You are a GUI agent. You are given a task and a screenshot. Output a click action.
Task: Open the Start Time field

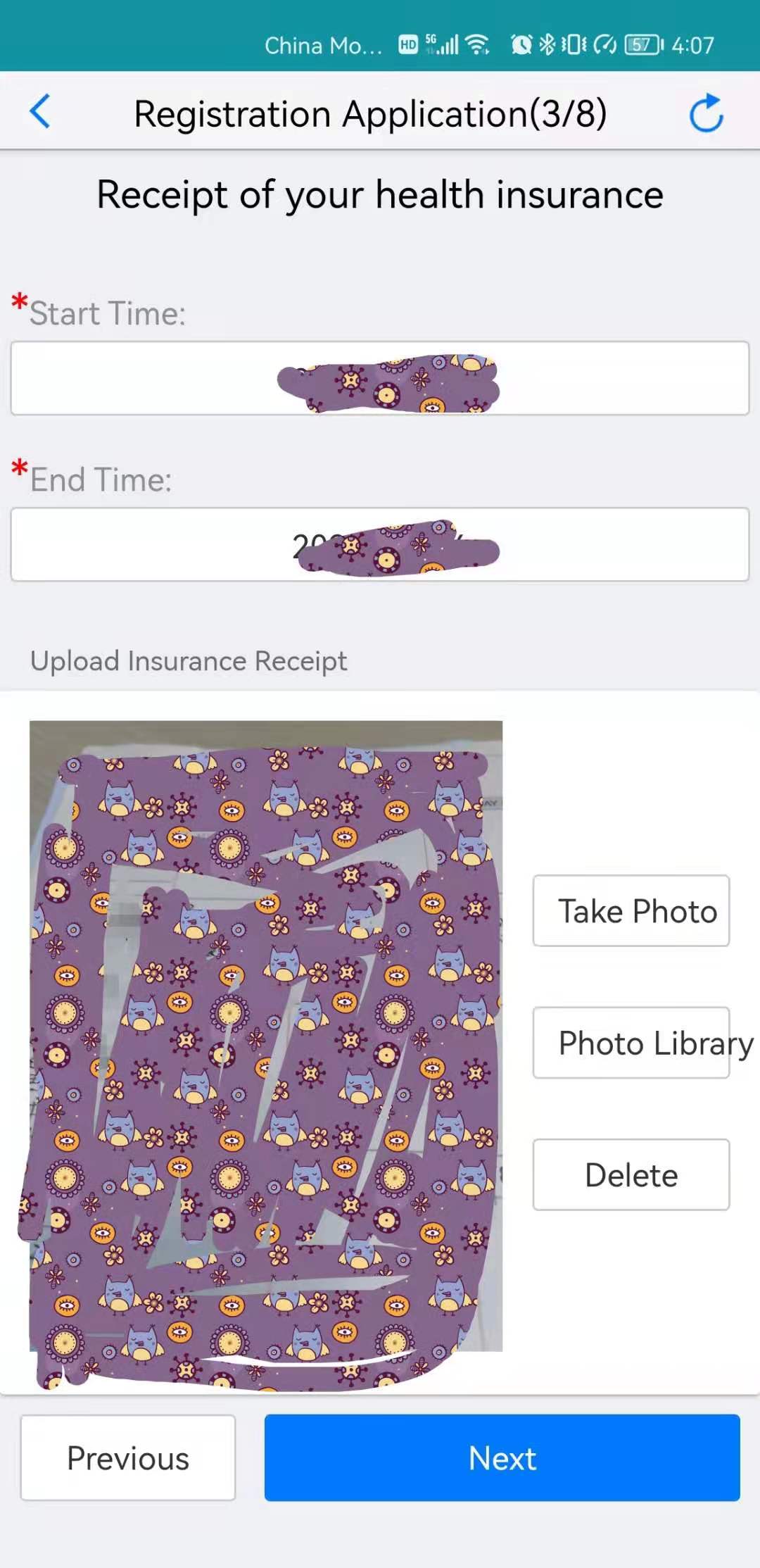coord(379,379)
